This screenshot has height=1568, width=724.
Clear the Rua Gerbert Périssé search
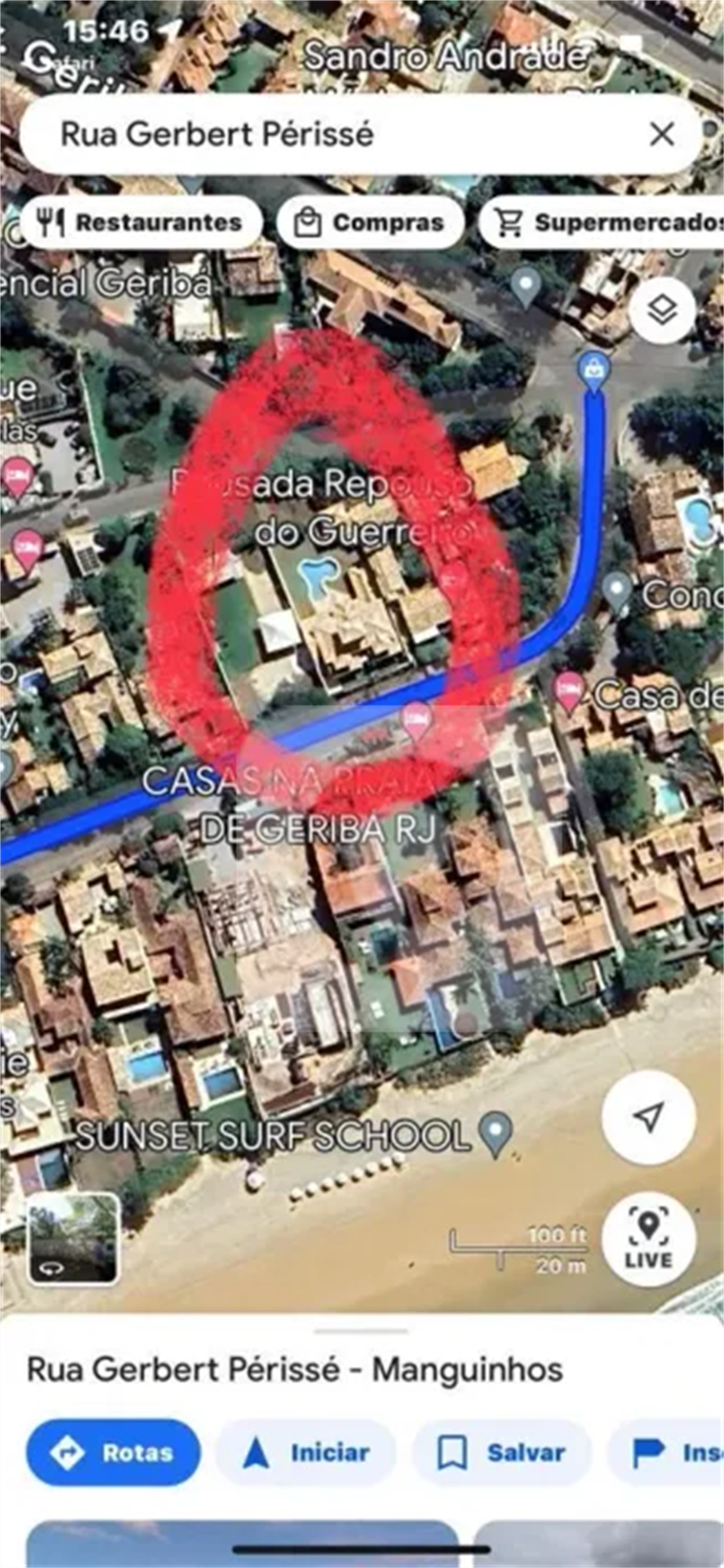point(661,134)
